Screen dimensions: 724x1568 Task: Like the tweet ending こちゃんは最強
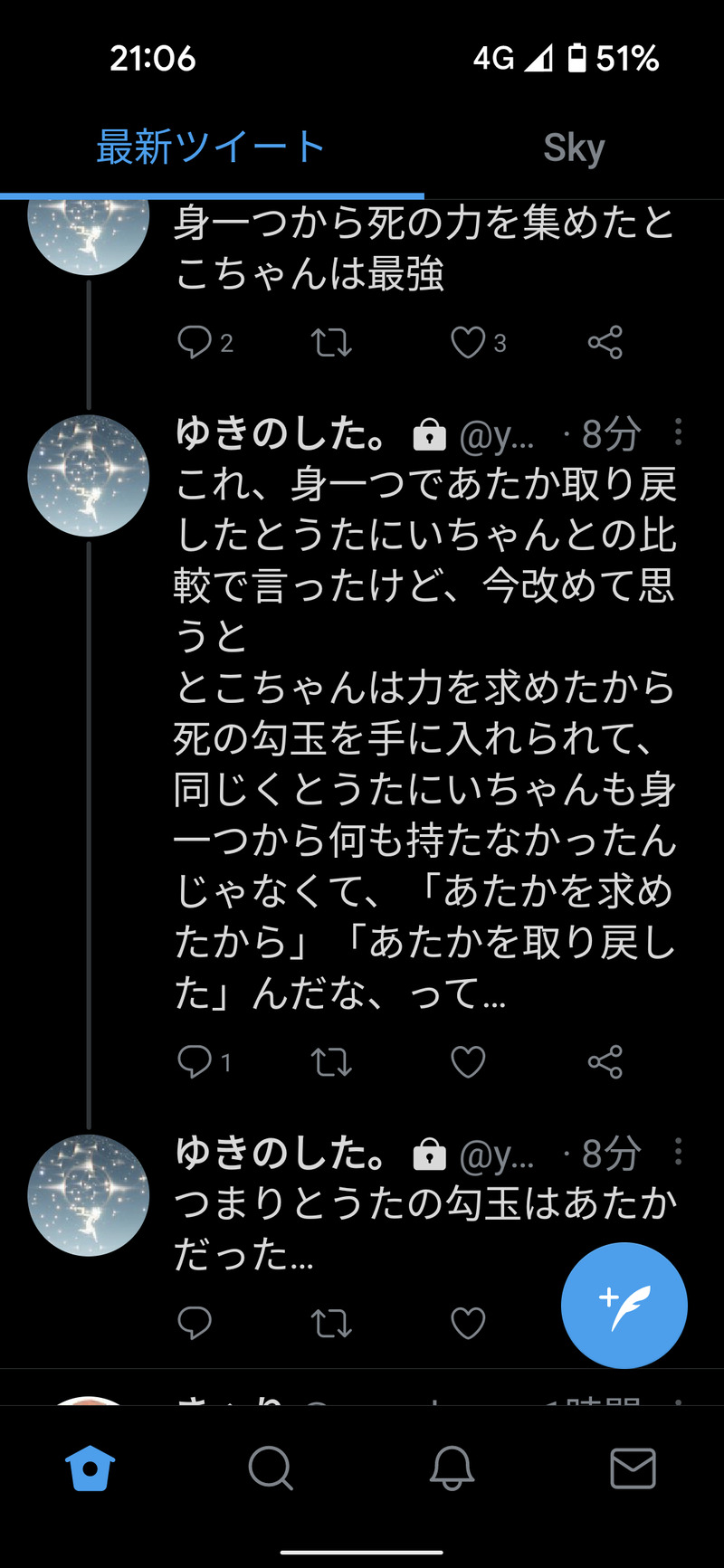468,343
